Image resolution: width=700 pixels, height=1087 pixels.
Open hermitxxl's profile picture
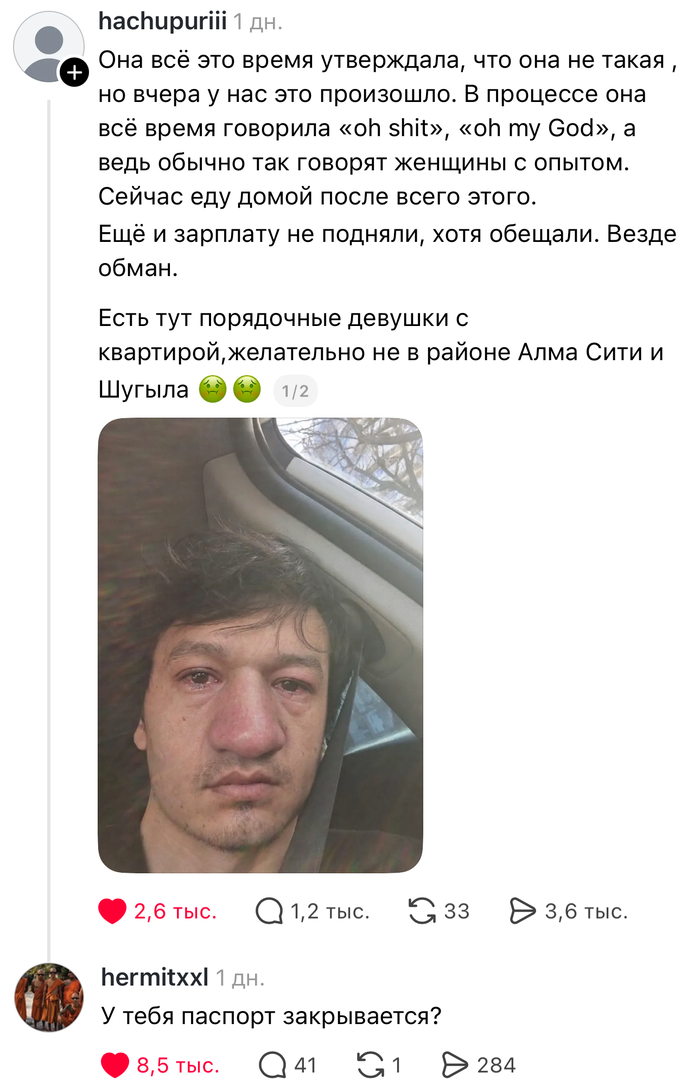click(x=48, y=997)
